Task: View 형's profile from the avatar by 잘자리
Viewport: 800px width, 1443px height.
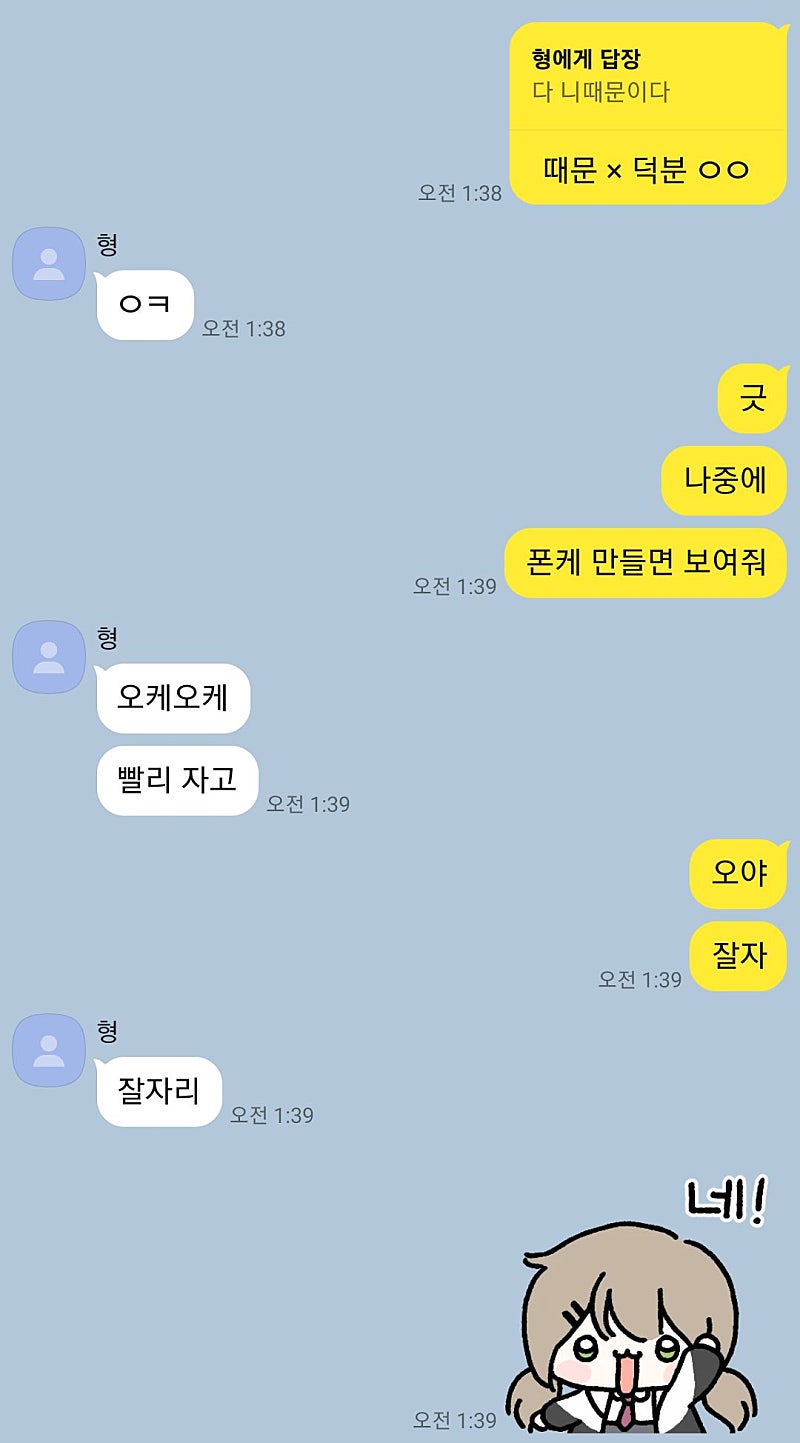Action: pos(48,1050)
